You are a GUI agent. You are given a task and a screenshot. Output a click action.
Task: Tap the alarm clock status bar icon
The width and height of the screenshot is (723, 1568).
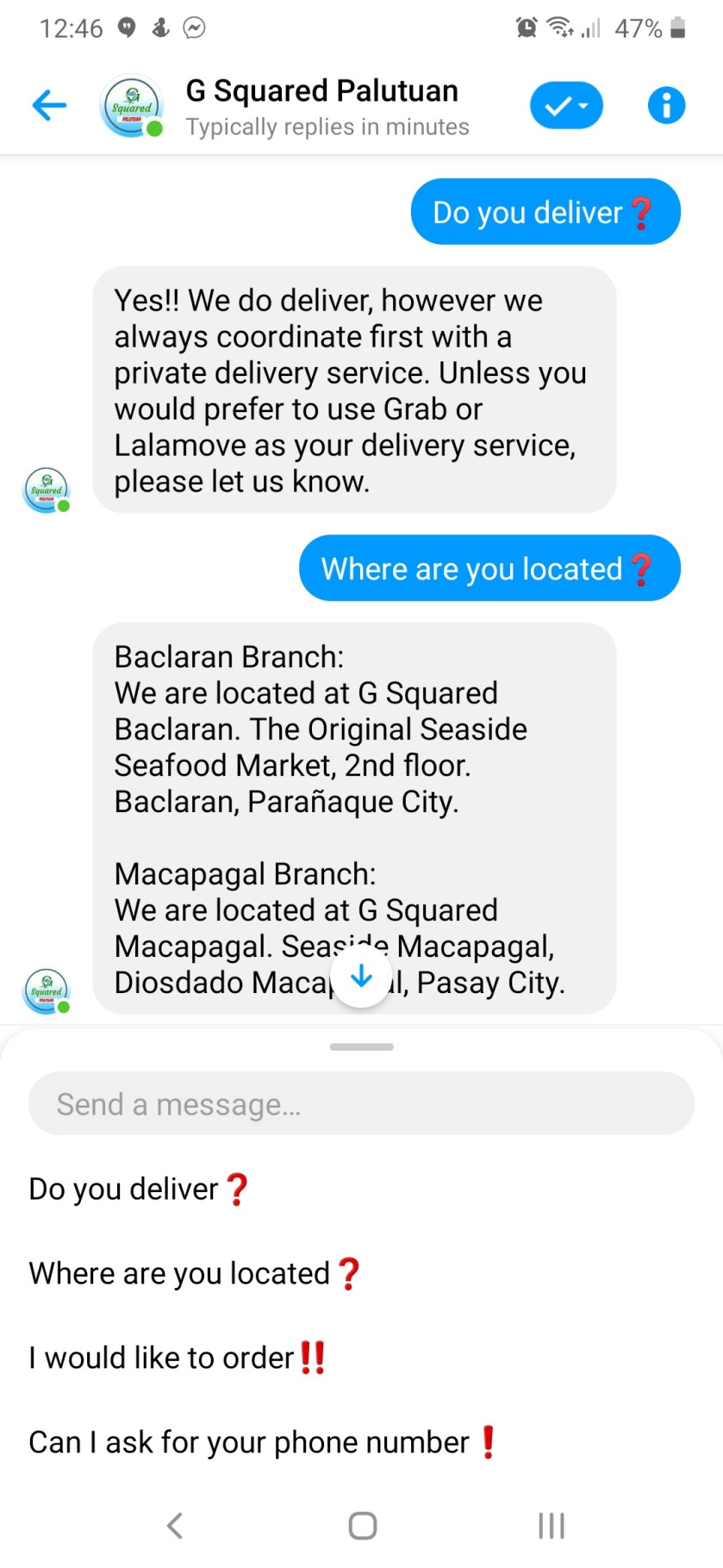coord(526,27)
